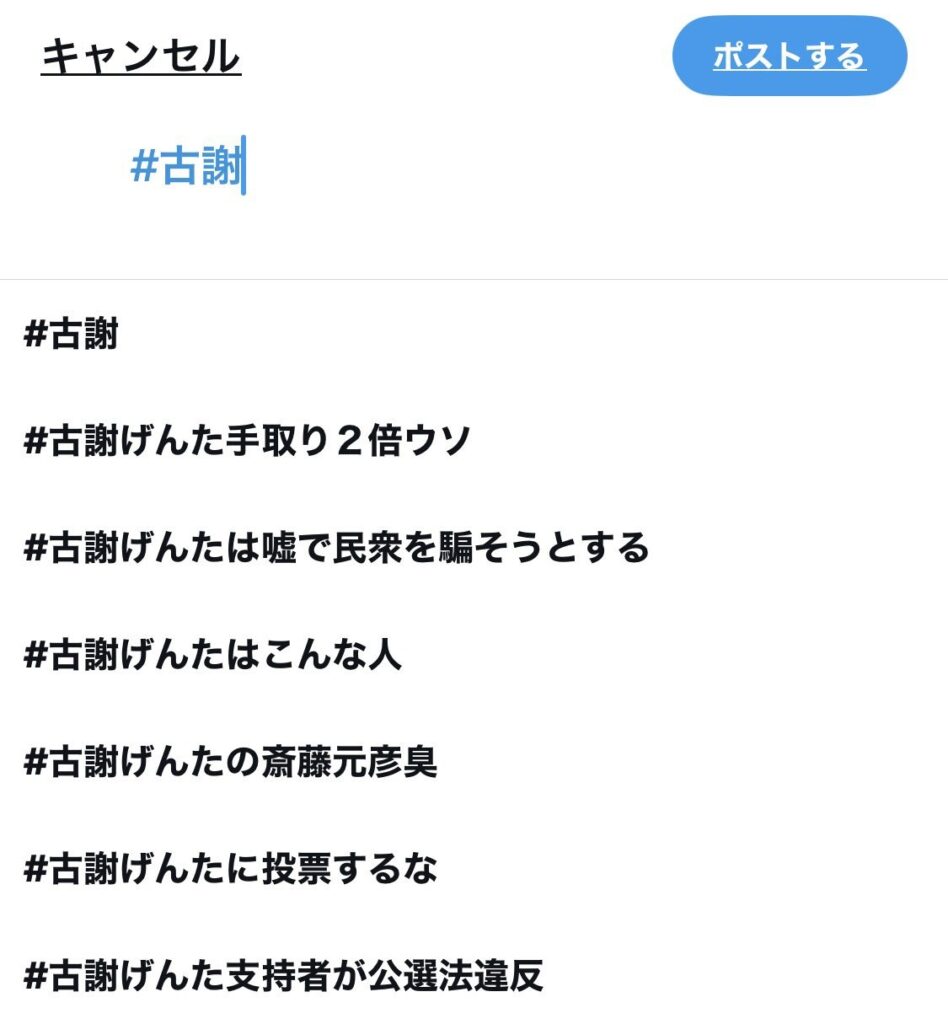The image size is (948, 1024).
Task: Select the plain #古謝 hashtag suggestion
Action: click(x=474, y=334)
